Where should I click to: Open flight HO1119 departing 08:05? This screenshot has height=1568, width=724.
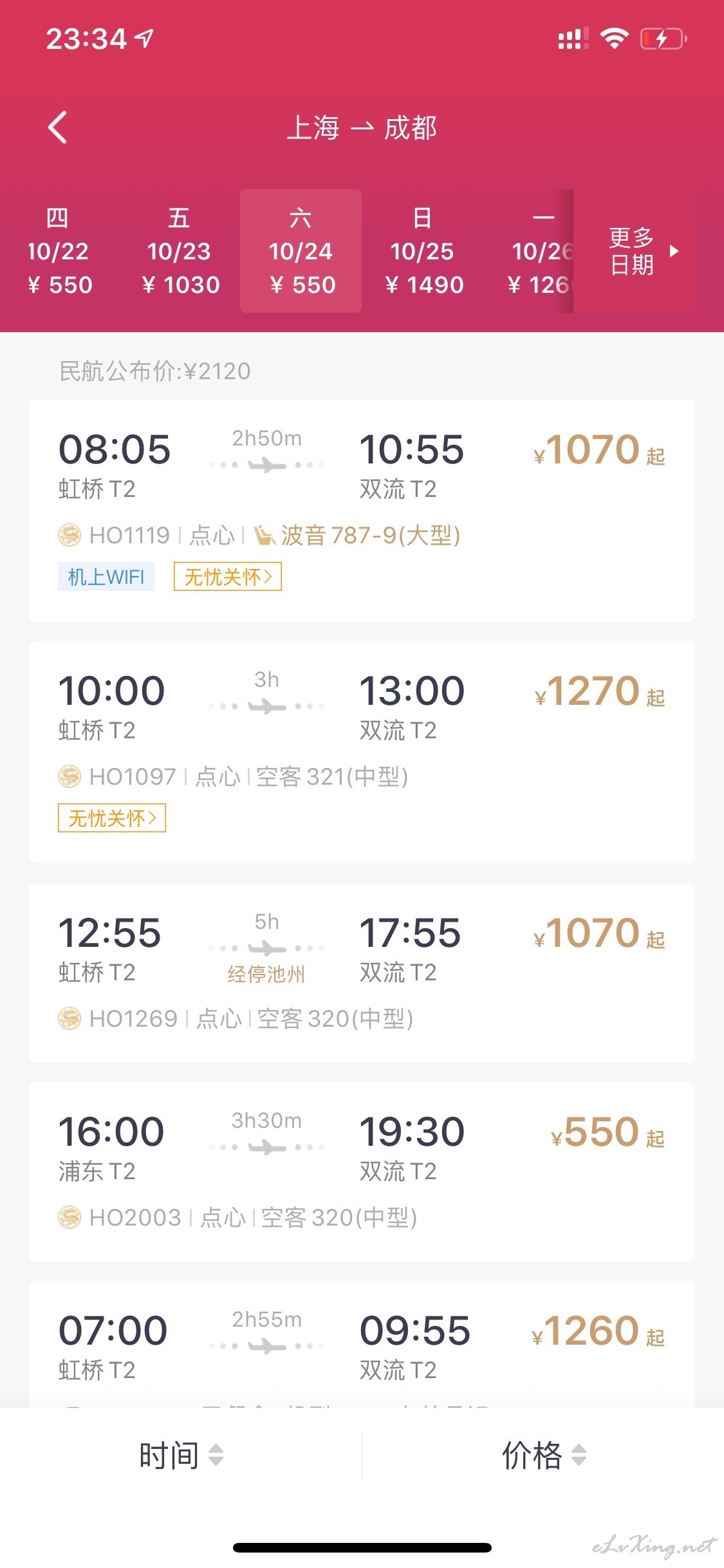pyautogui.click(x=362, y=510)
